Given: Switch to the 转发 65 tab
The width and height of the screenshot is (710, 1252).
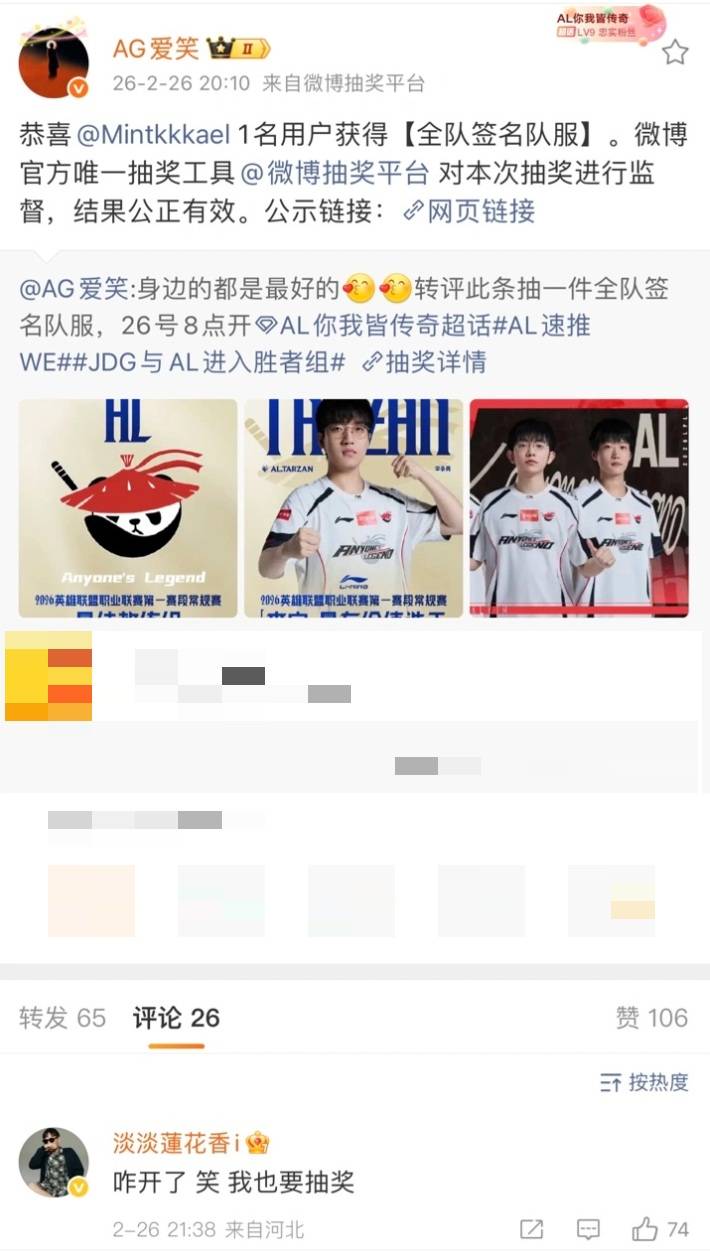Looking at the screenshot, I should (62, 1018).
